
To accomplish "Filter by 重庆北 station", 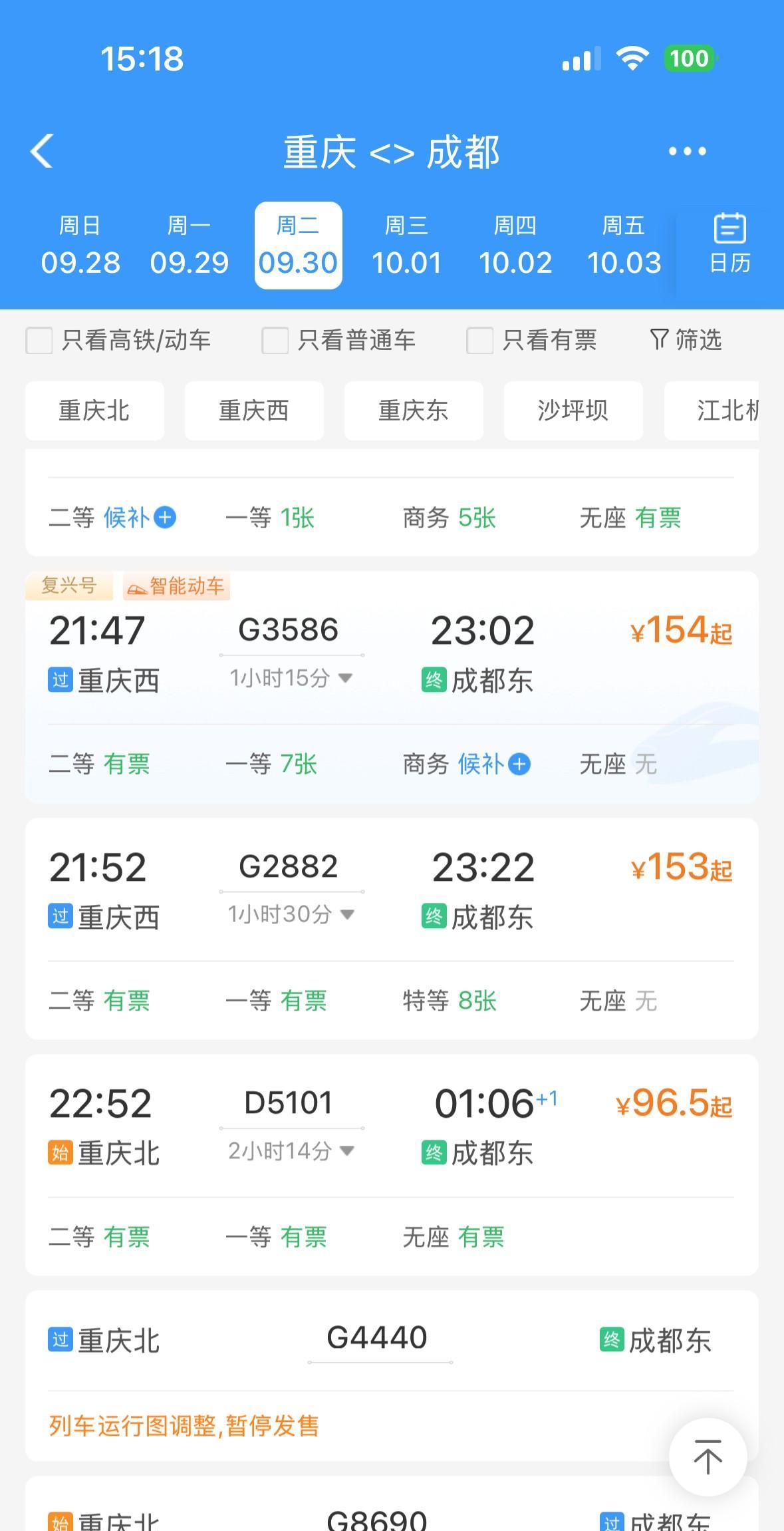I will [94, 411].
